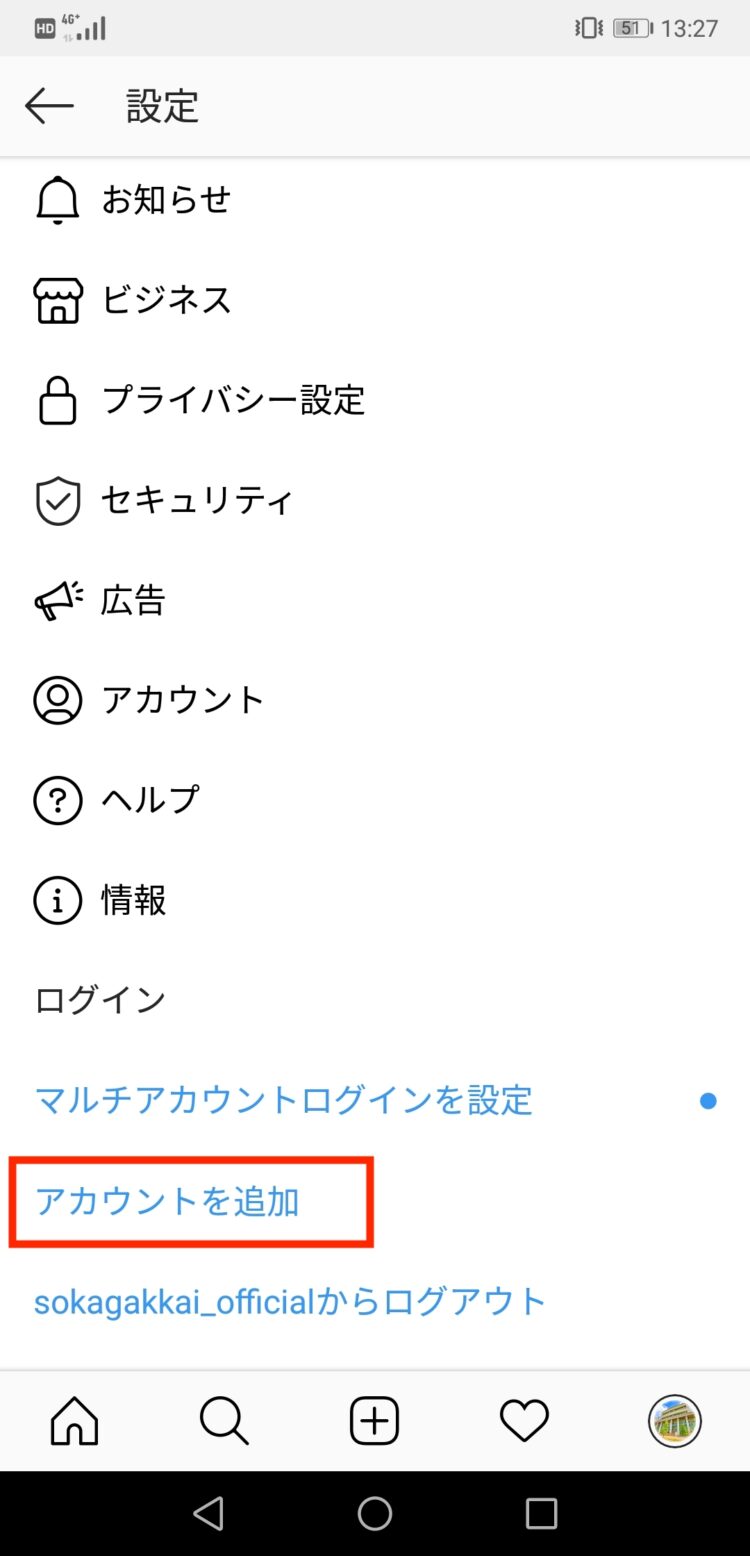Open アカウント settings
This screenshot has width=750, height=1556.
click(x=182, y=700)
